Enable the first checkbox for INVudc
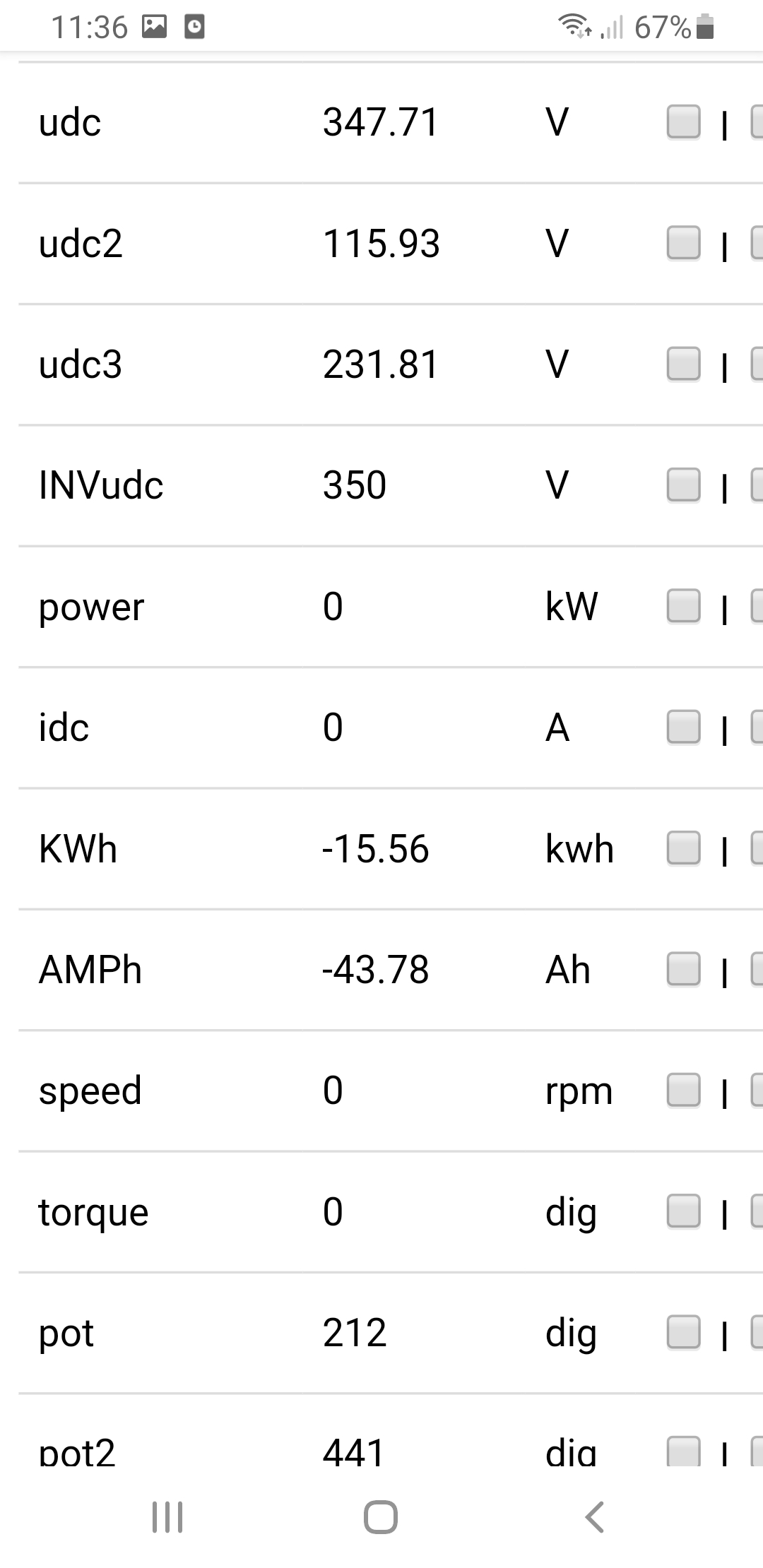The height and width of the screenshot is (1568, 763). click(683, 485)
